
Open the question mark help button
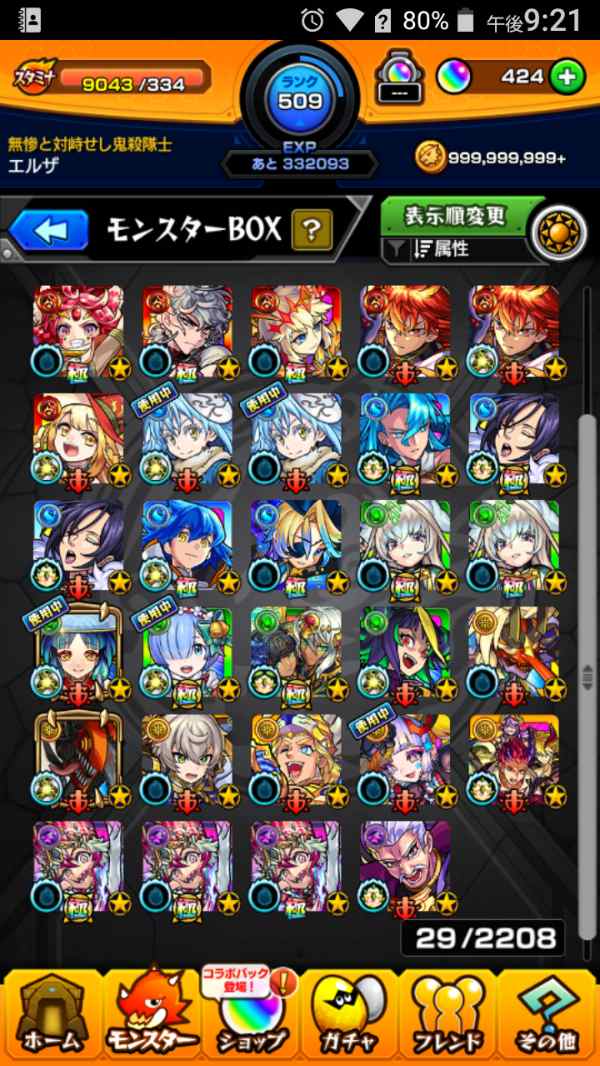[312, 231]
